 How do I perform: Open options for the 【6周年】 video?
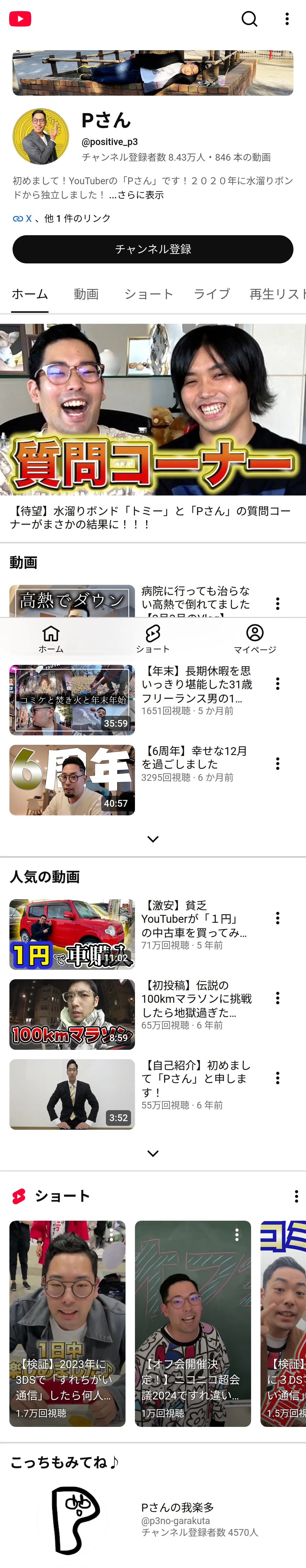277,763
